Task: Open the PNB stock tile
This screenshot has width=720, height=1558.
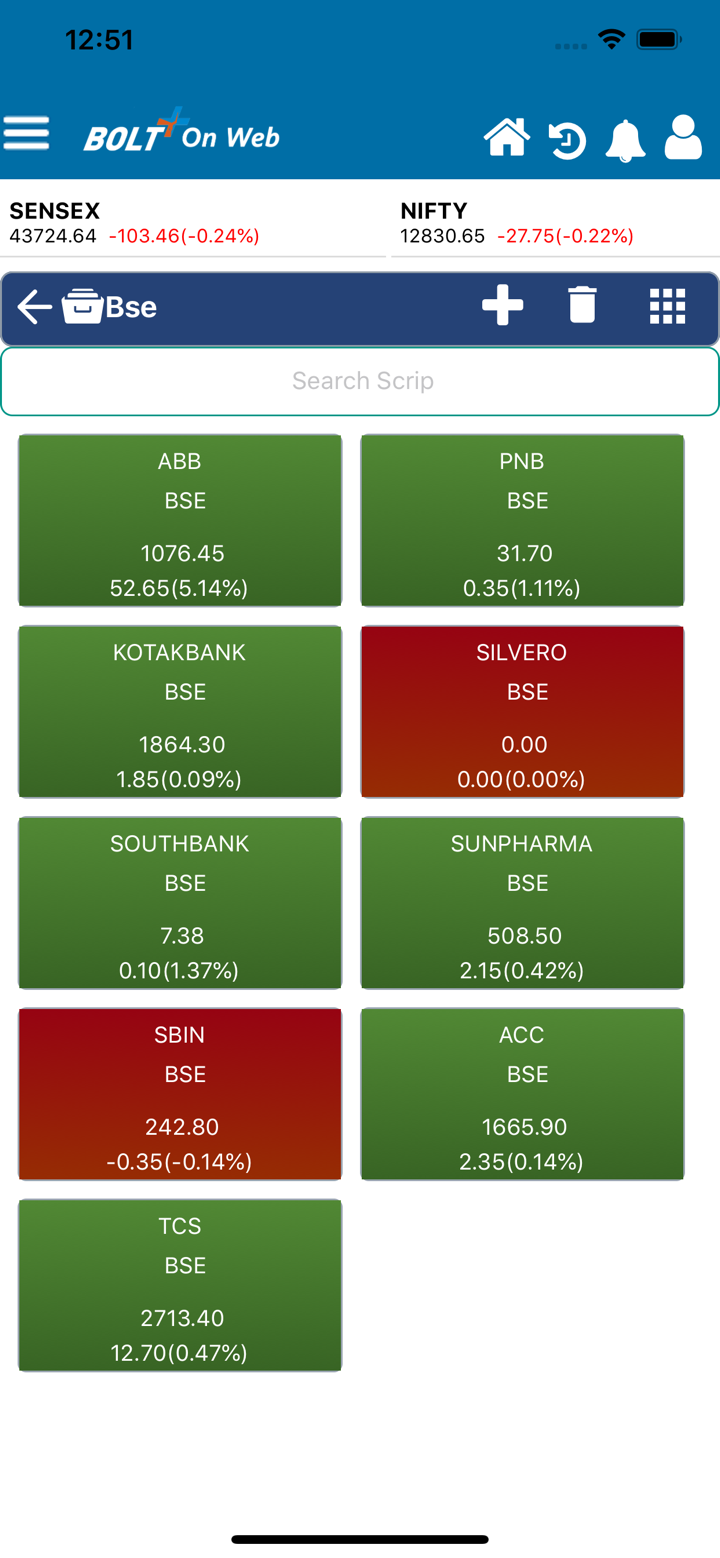Action: pyautogui.click(x=522, y=520)
